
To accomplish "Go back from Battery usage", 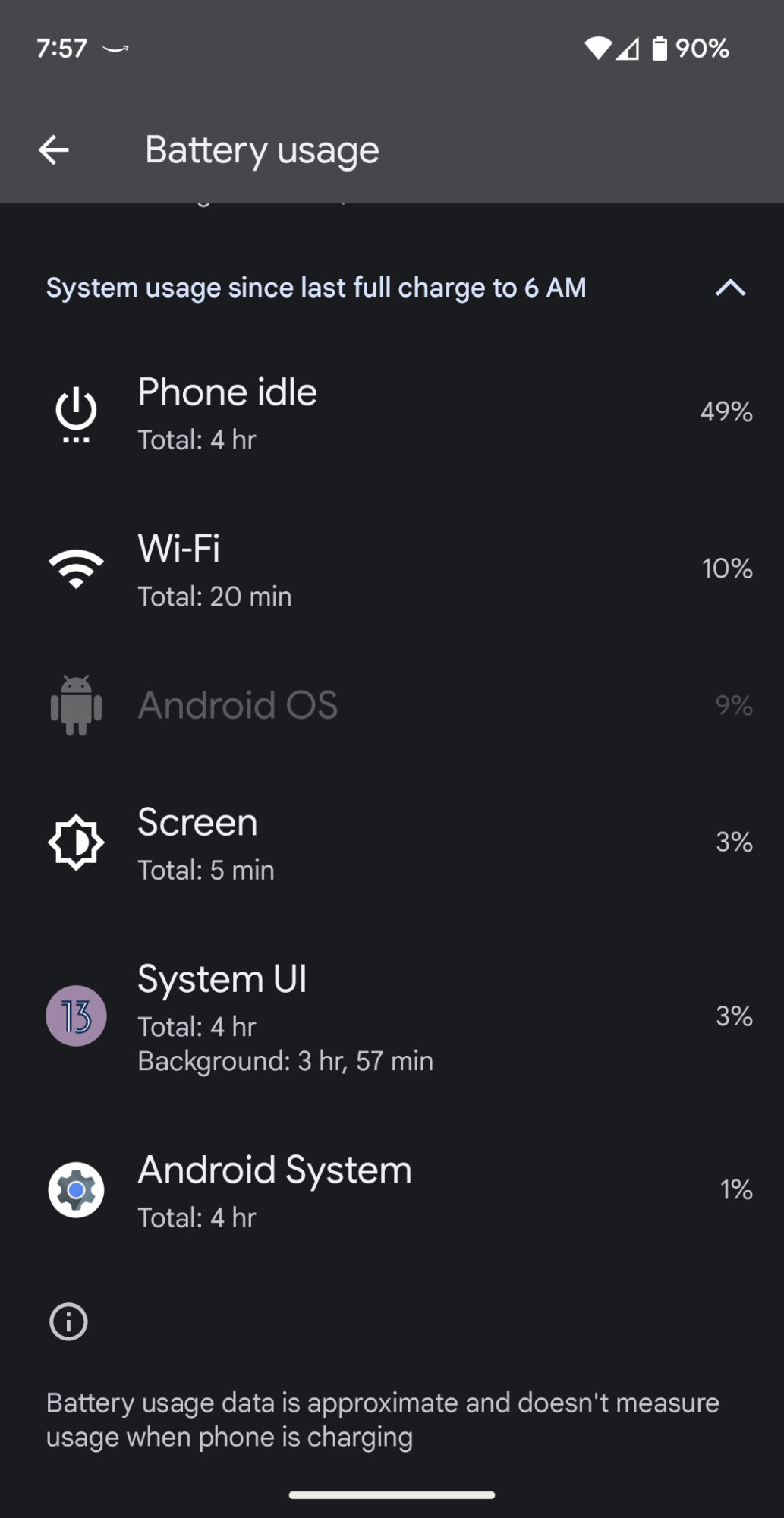I will [54, 150].
